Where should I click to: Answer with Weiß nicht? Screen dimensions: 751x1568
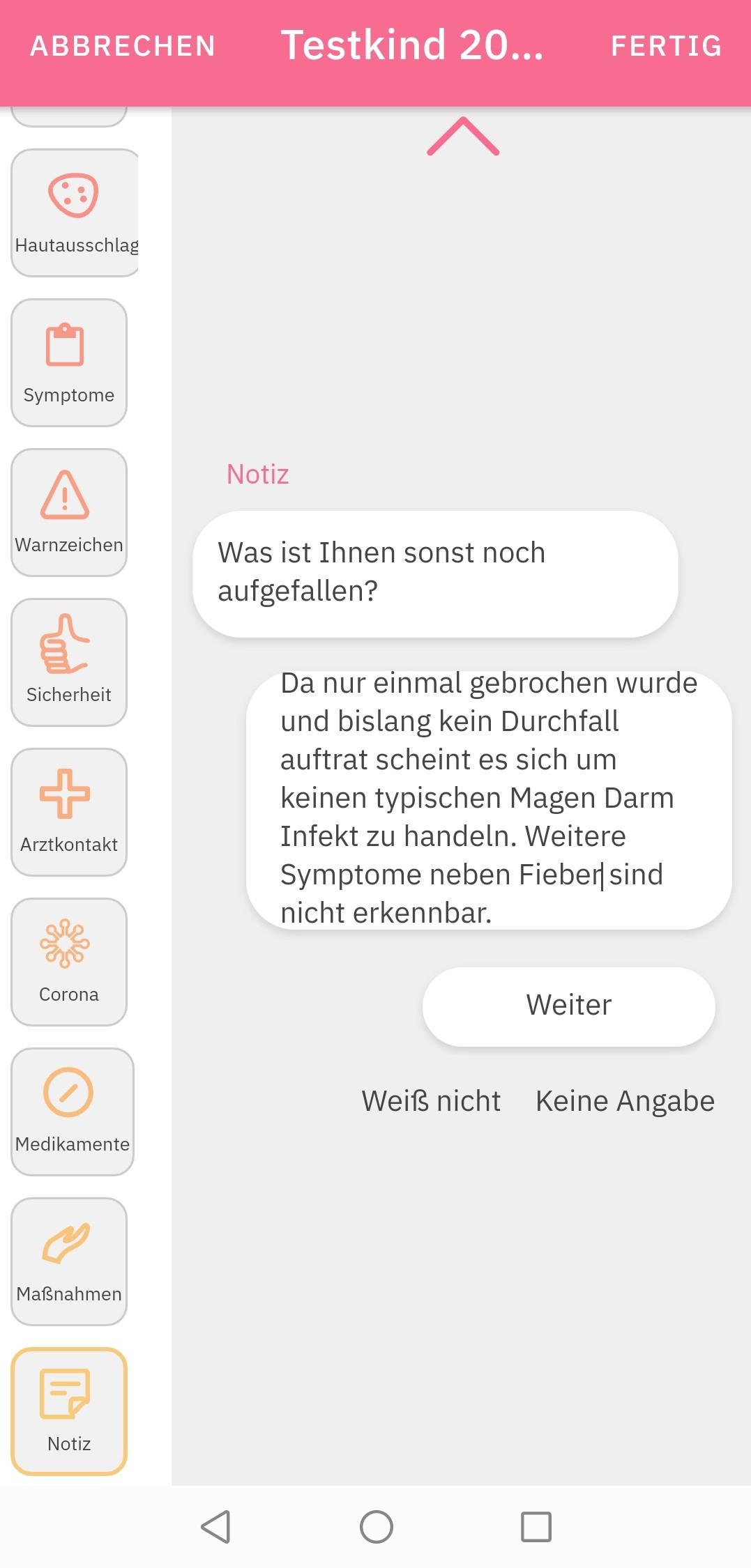tap(431, 1101)
